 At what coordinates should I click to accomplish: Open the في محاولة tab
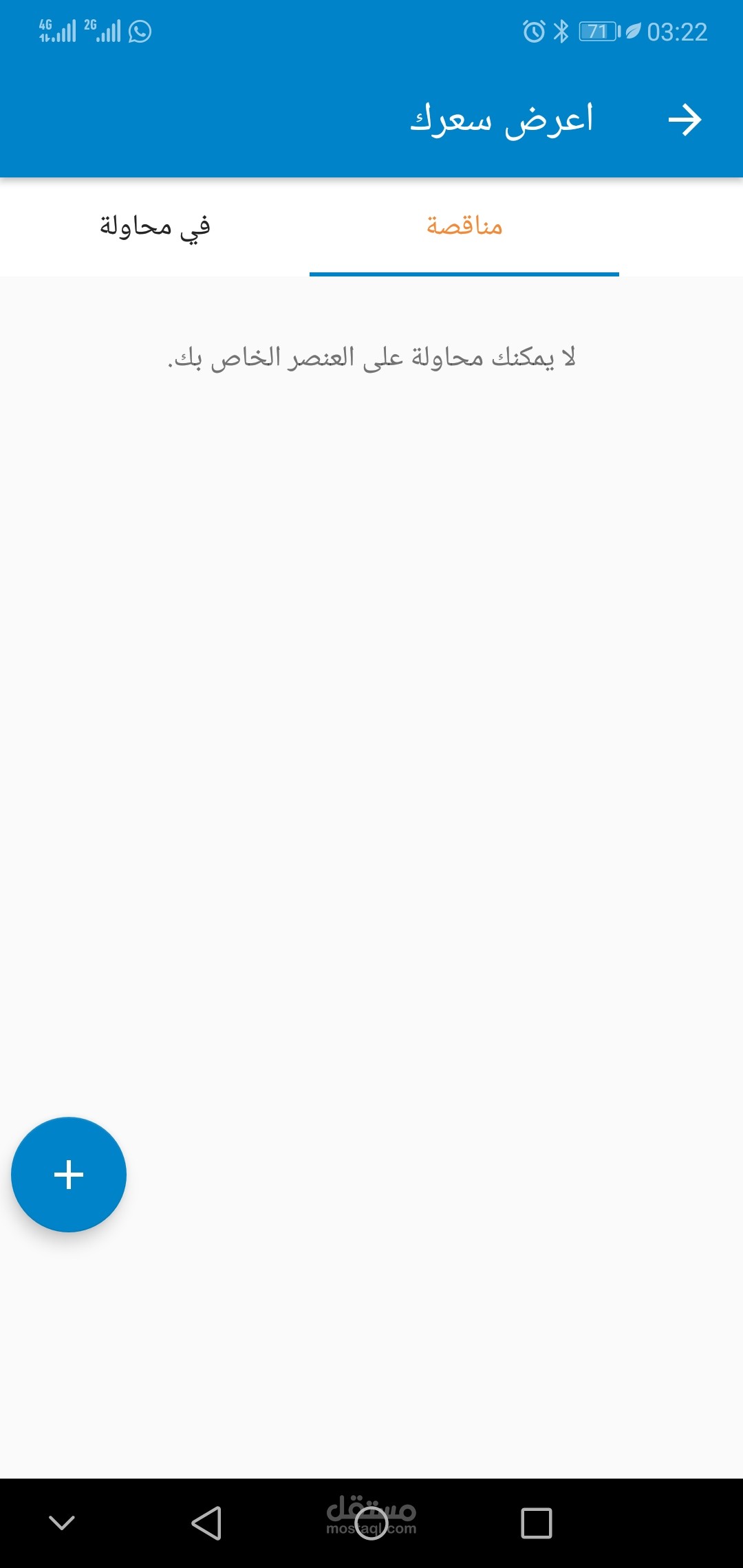[155, 226]
